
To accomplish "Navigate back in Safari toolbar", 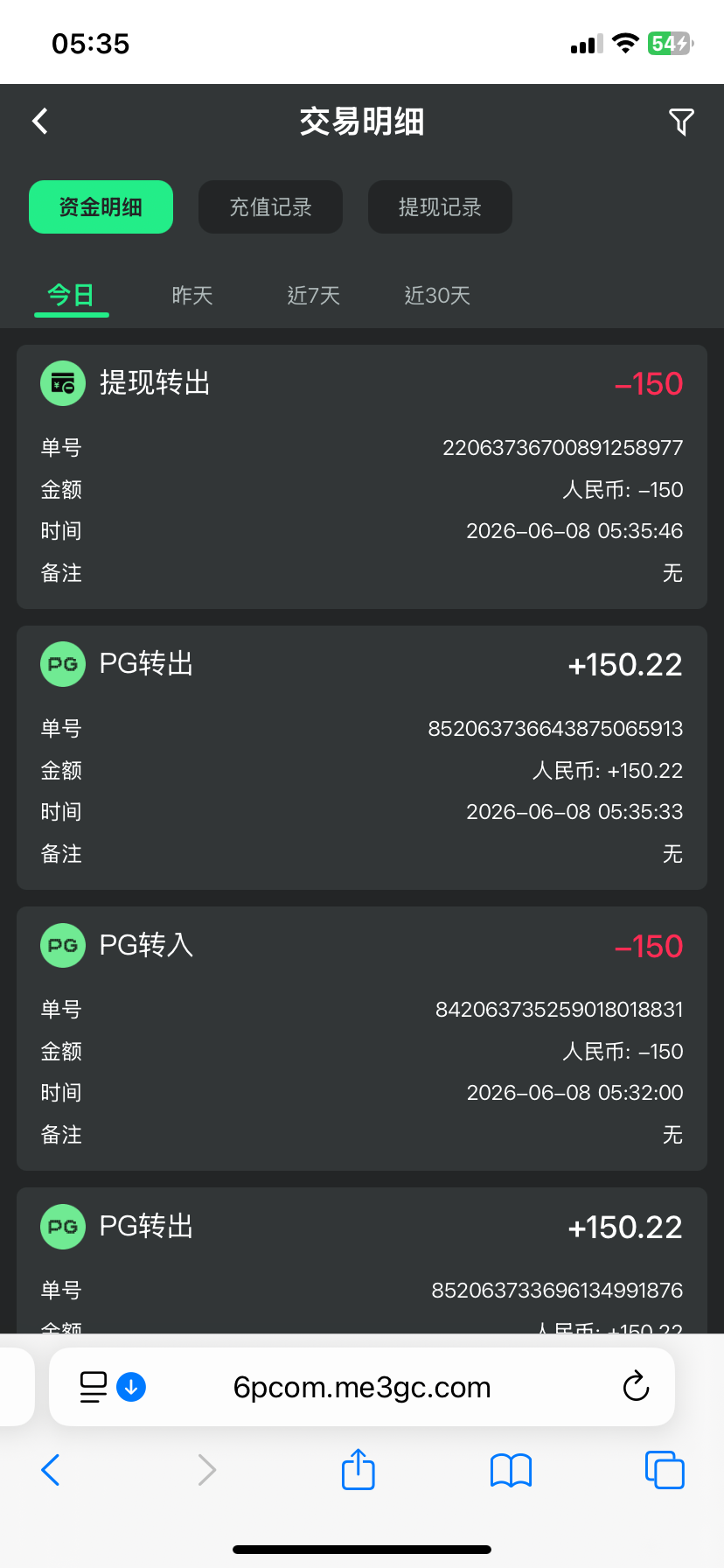I will tap(51, 1470).
